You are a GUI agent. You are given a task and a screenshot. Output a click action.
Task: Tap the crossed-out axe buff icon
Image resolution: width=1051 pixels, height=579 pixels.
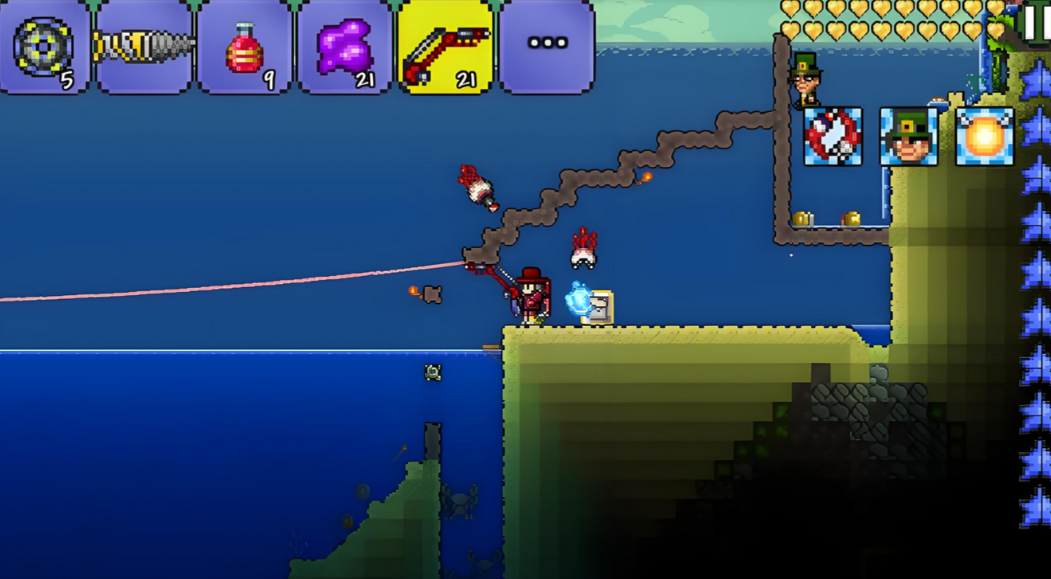[x=833, y=137]
